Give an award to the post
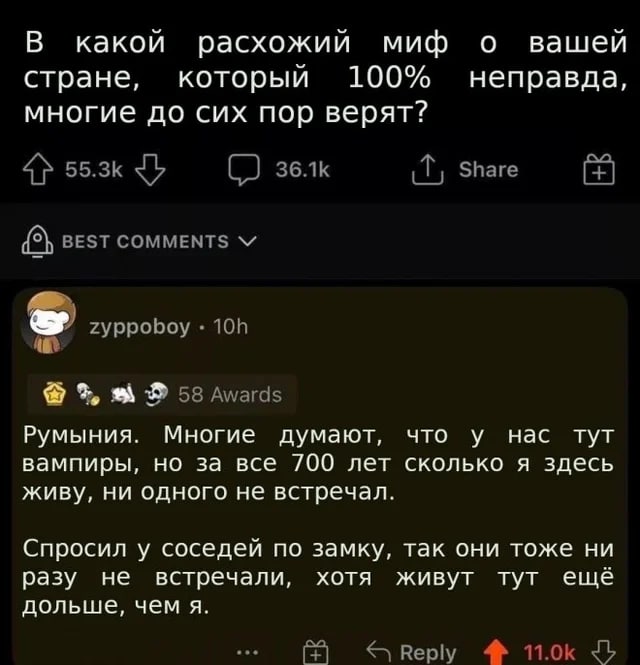Viewport: 640px width, 665px height. [x=596, y=170]
